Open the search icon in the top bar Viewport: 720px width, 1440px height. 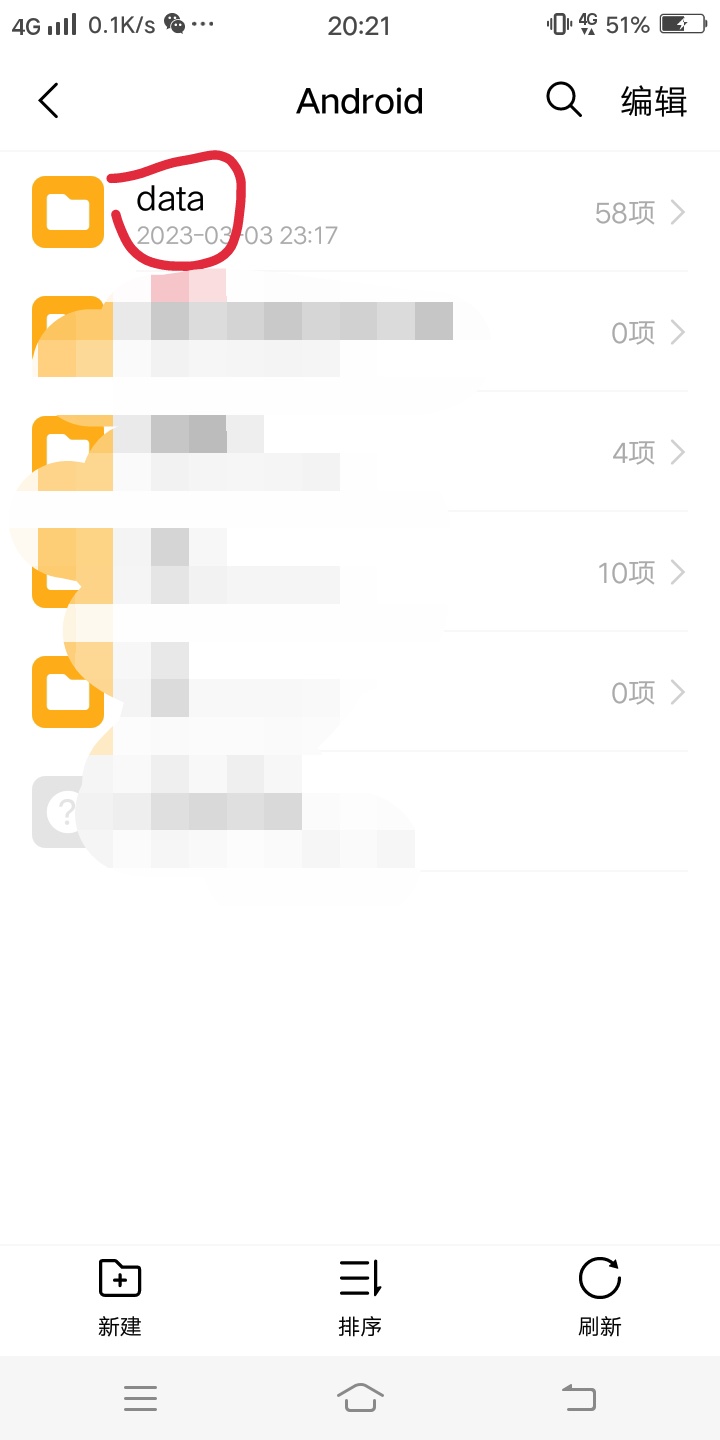(x=563, y=100)
